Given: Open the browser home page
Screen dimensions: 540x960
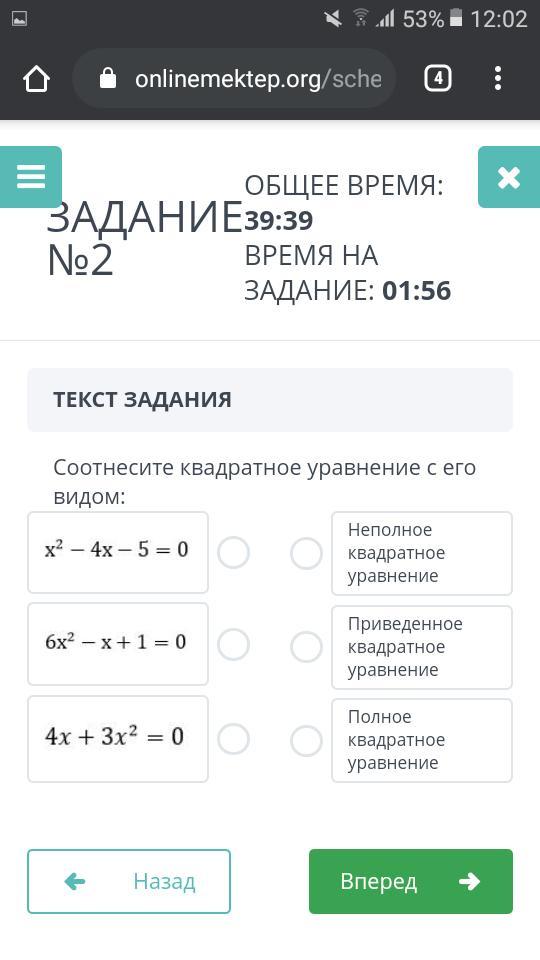Looking at the screenshot, I should point(36,79).
